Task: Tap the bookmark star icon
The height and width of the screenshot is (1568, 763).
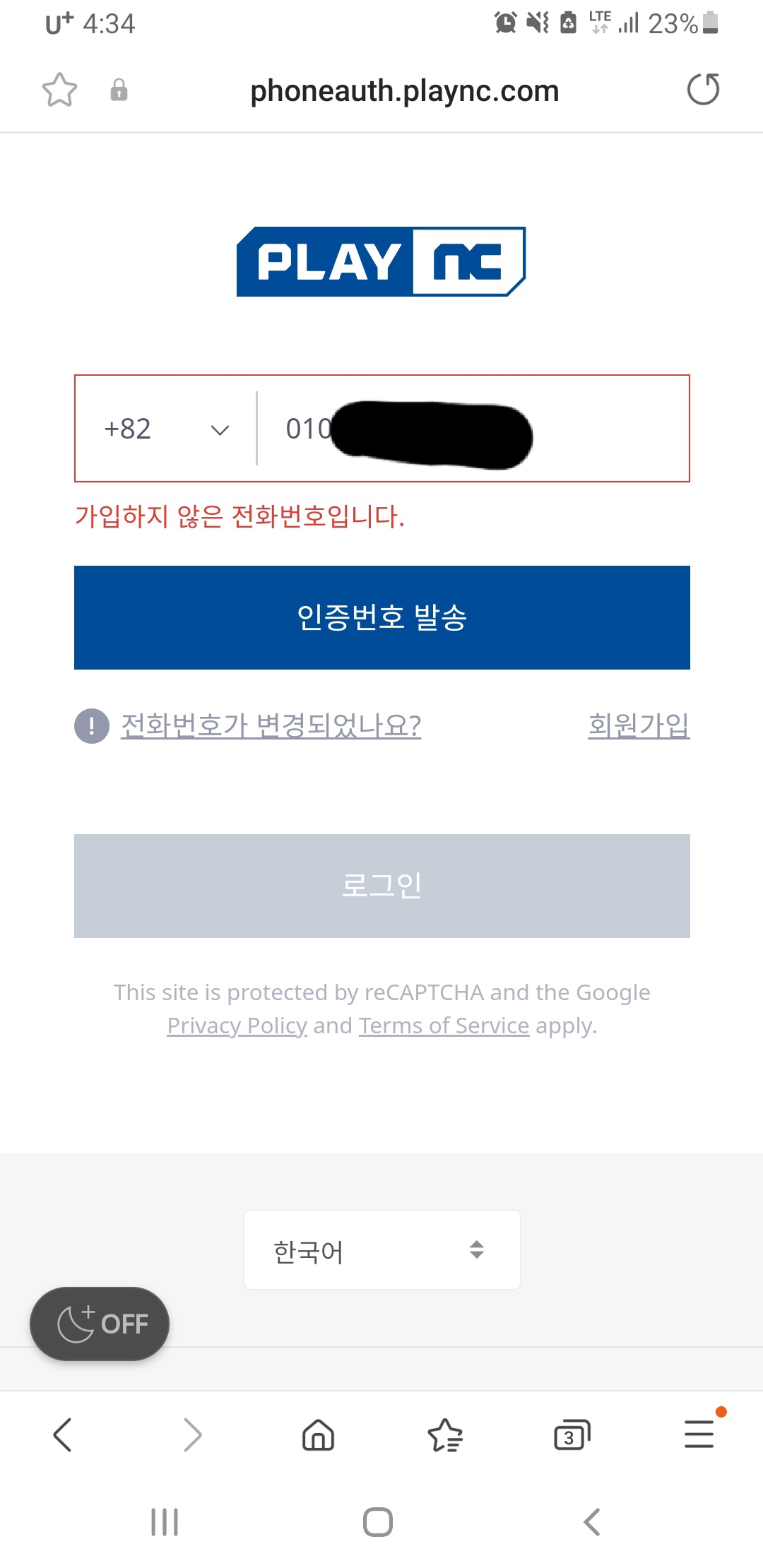Action: point(60,90)
